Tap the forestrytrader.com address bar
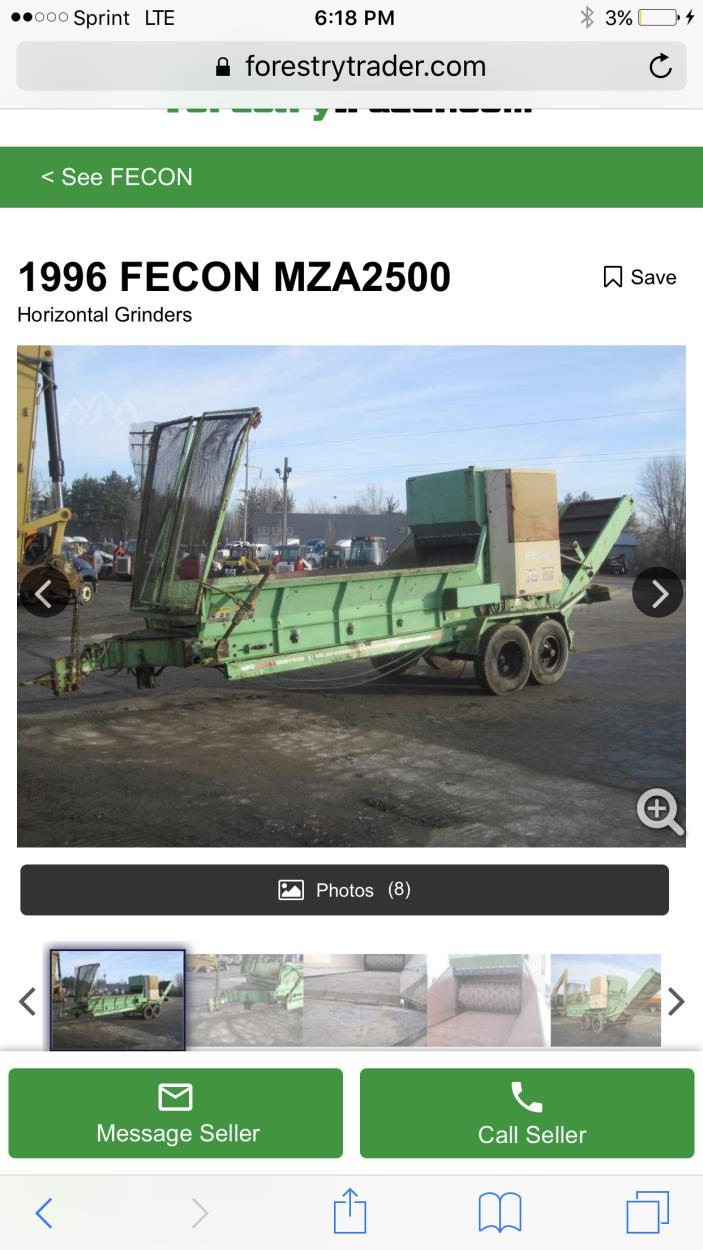Image resolution: width=703 pixels, height=1250 pixels. 350,67
